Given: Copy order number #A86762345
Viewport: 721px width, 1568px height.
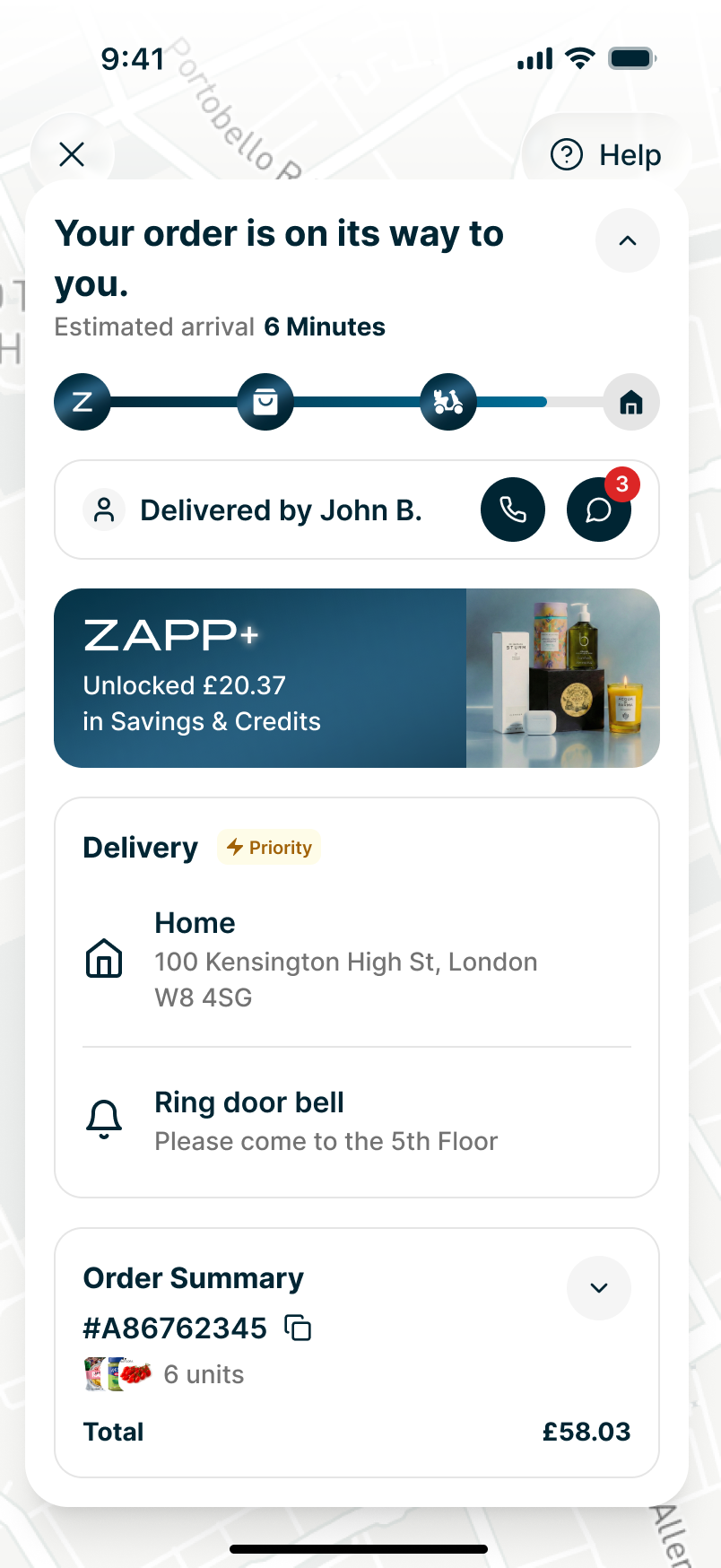Looking at the screenshot, I should pos(298,1328).
